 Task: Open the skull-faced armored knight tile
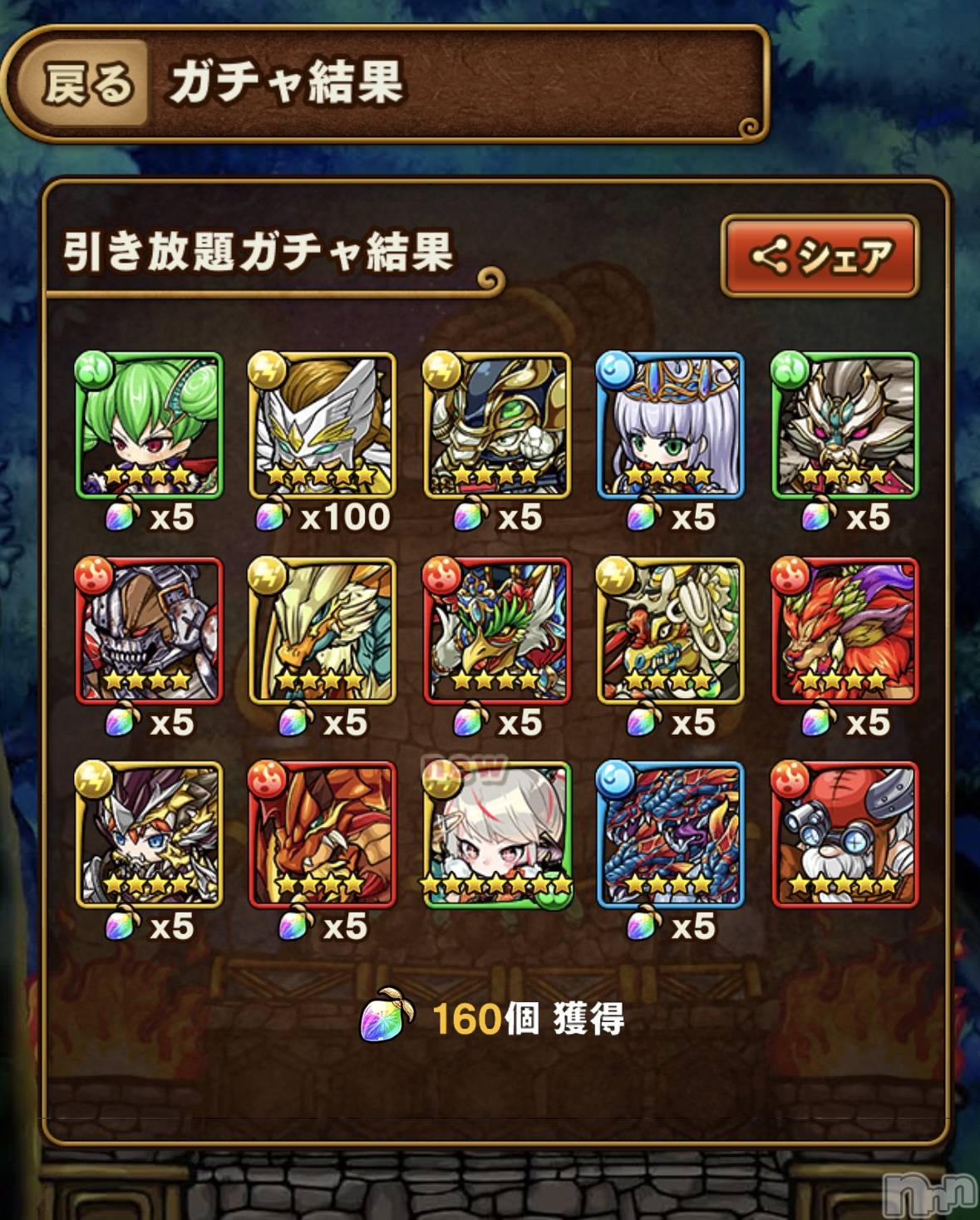150,631
